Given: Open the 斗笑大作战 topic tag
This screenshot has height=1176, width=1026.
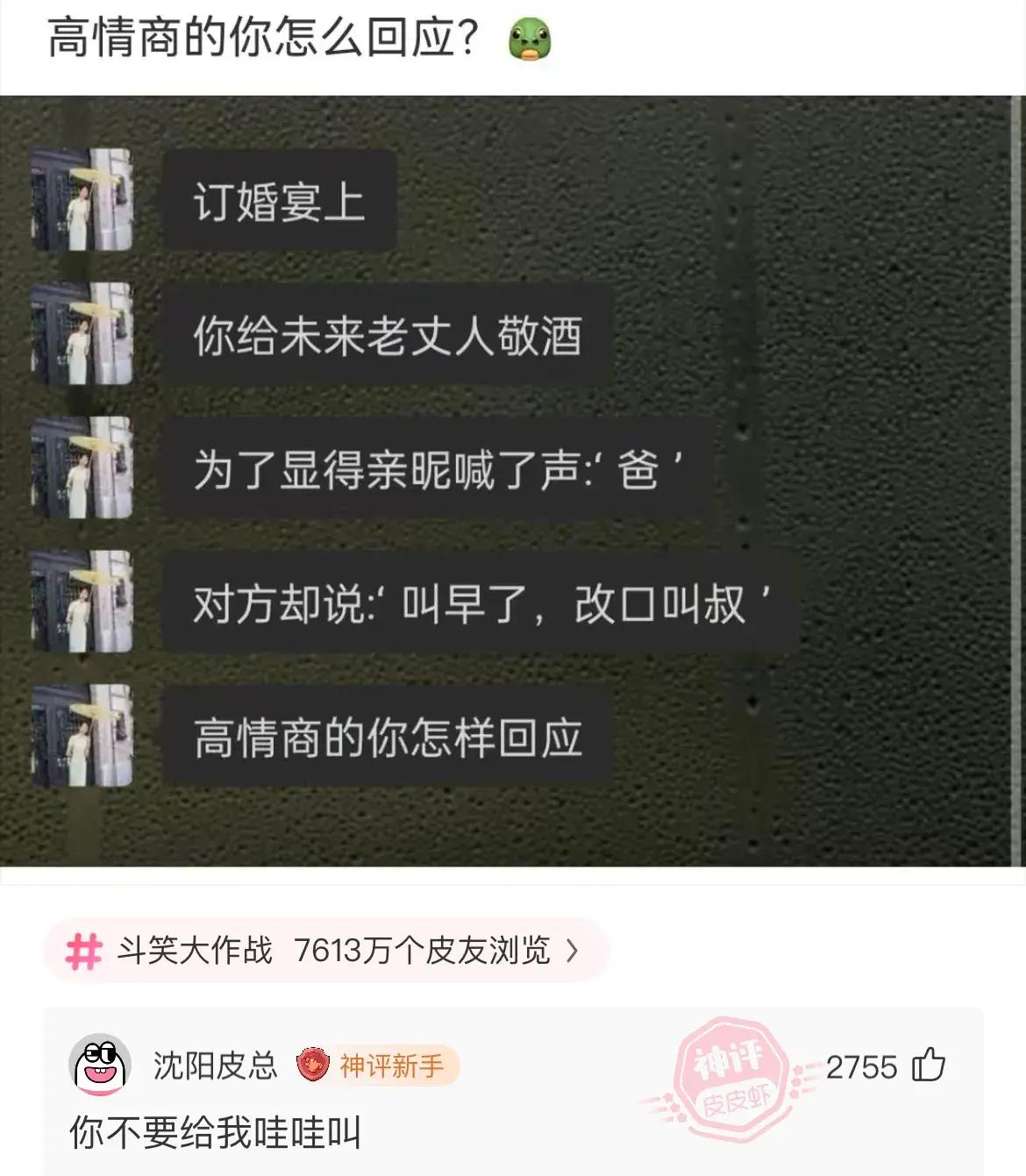Looking at the screenshot, I should [324, 951].
